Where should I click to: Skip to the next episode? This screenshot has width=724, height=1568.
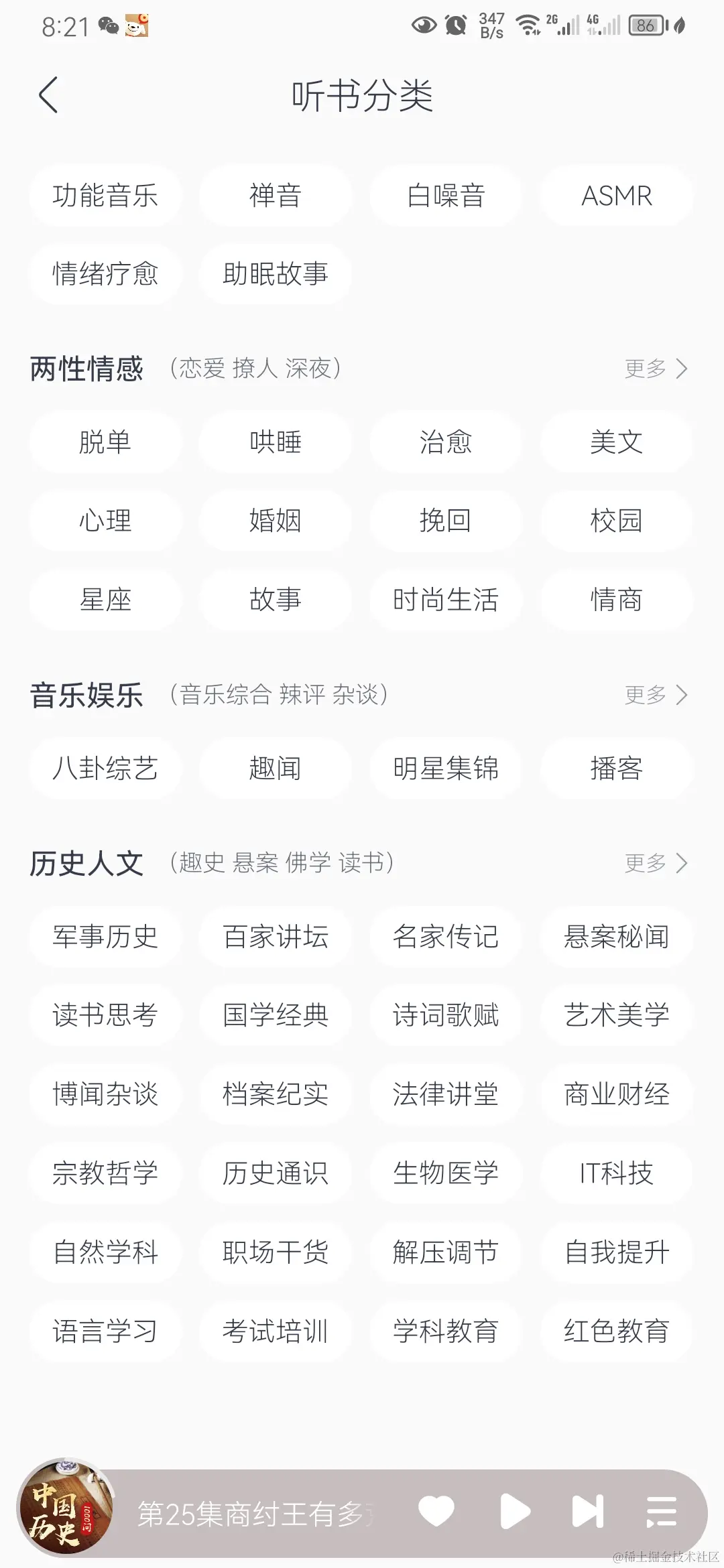point(588,1512)
